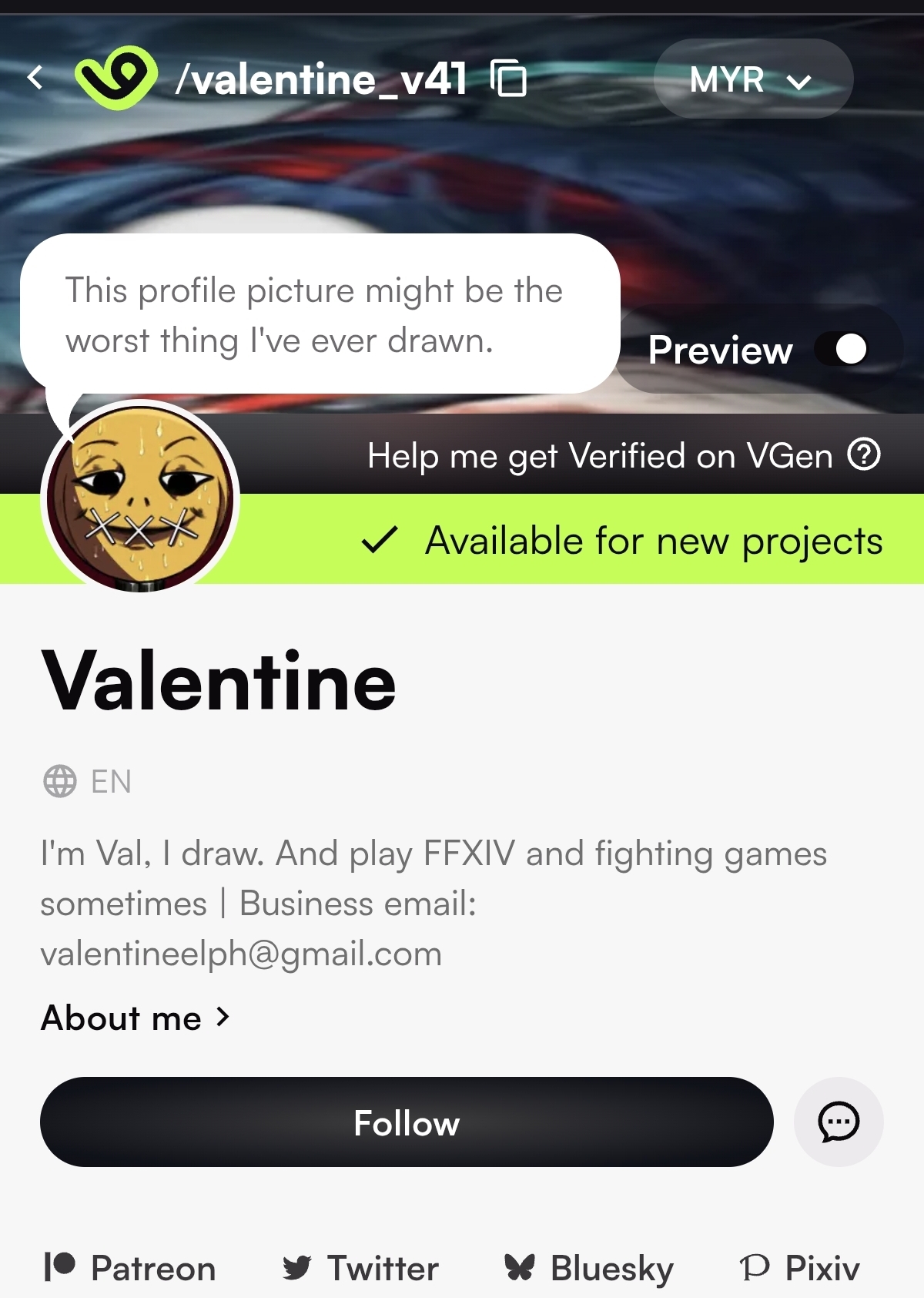Tap the VGen logo

(x=115, y=77)
